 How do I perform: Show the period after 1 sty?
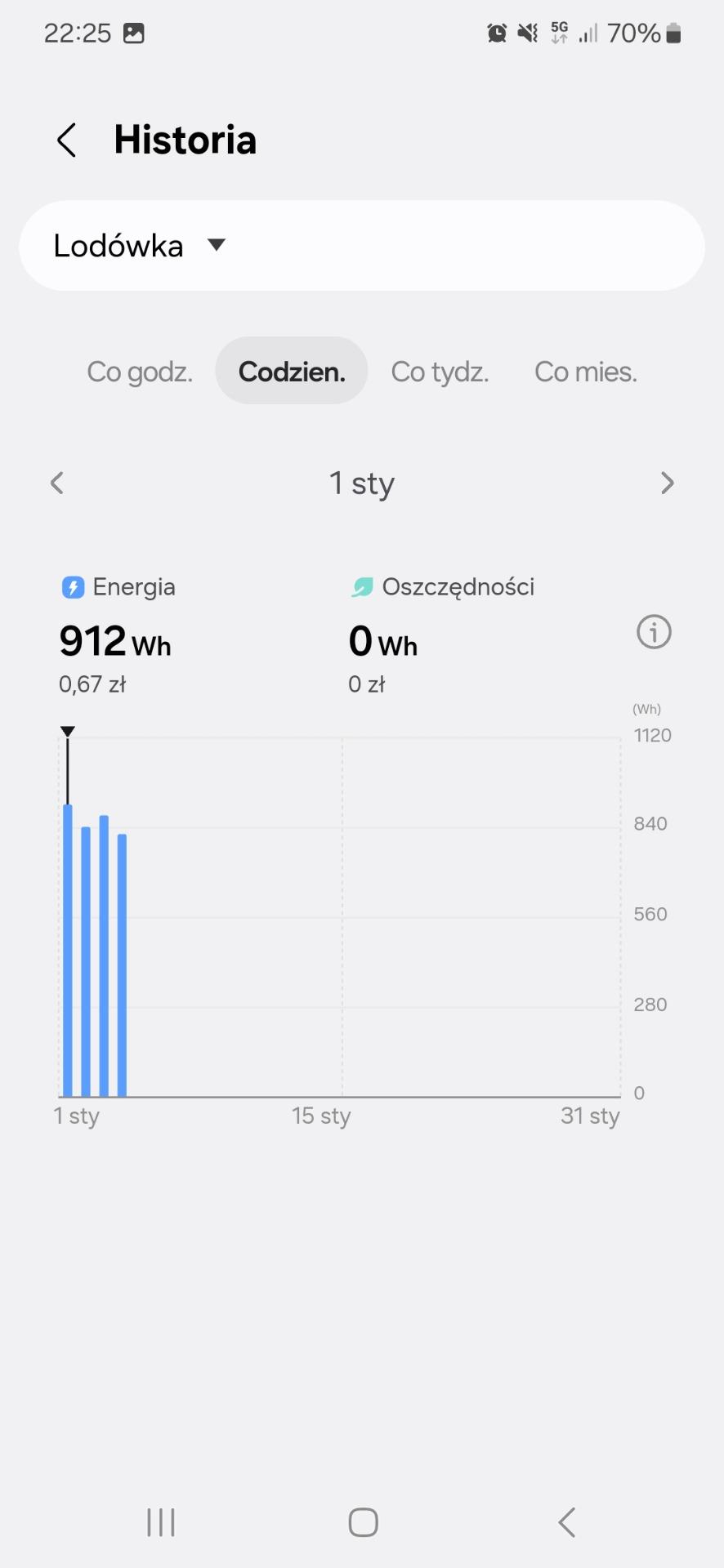(x=668, y=483)
